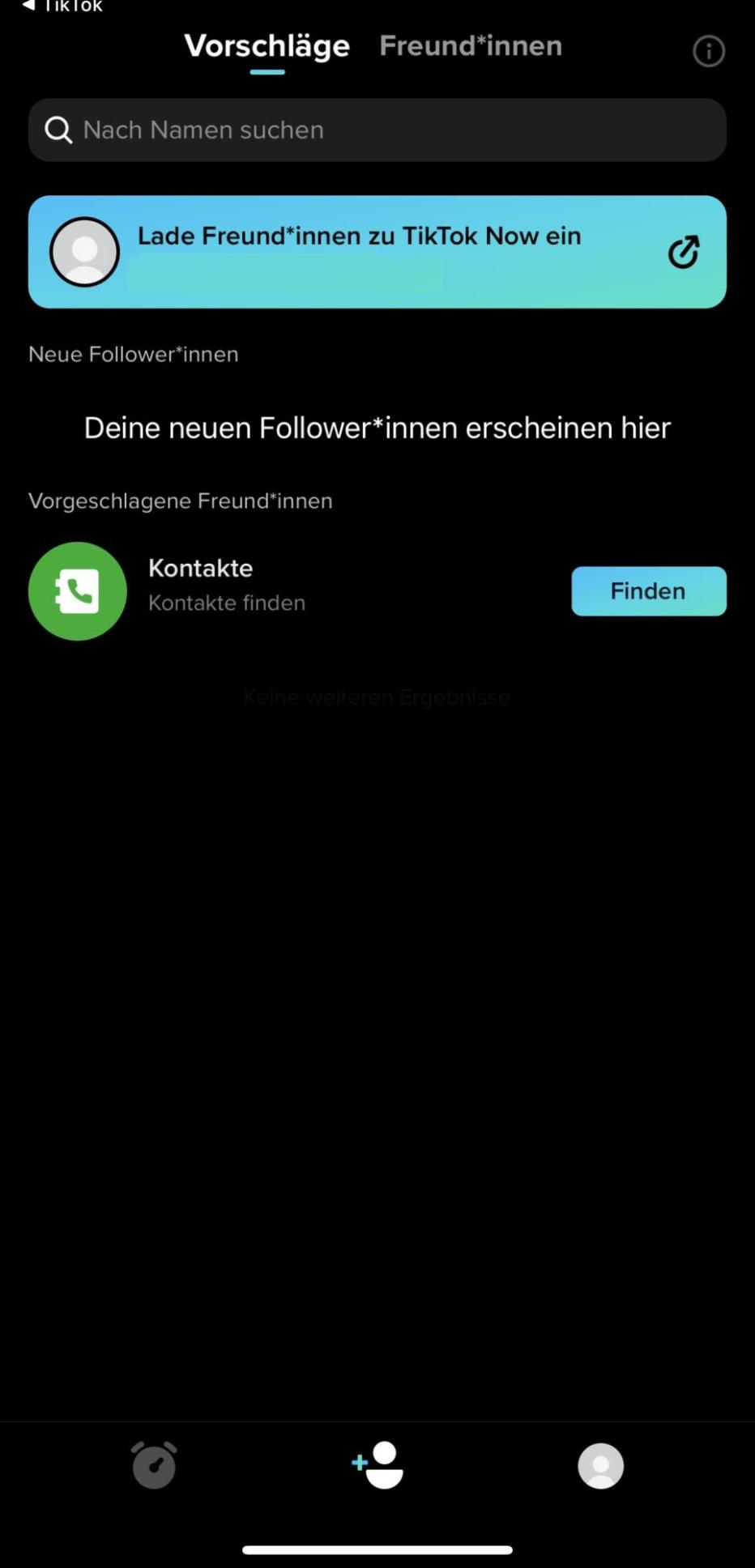Select the Vorschläge tab
This screenshot has height=1568, width=755.
tap(267, 46)
